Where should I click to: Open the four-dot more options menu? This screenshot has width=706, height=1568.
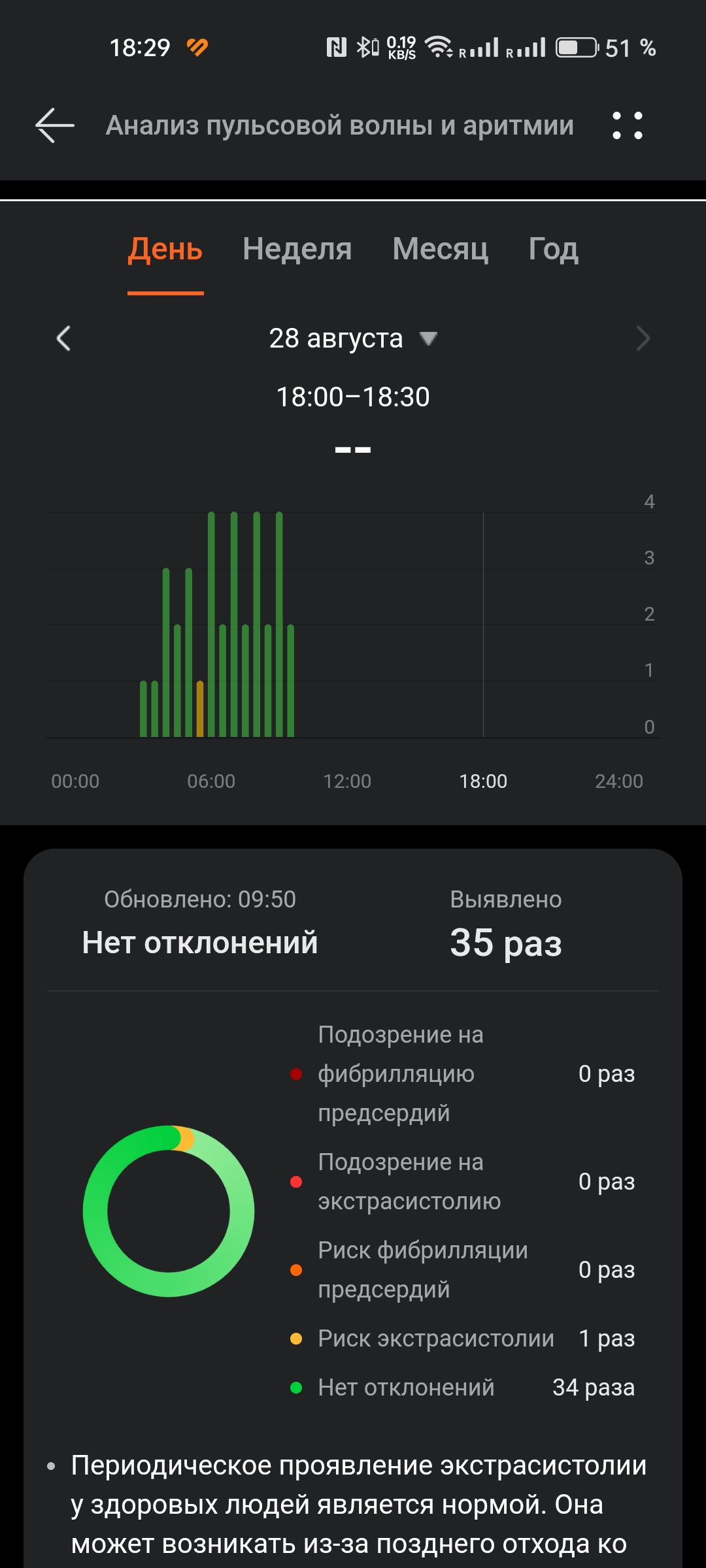click(x=628, y=125)
